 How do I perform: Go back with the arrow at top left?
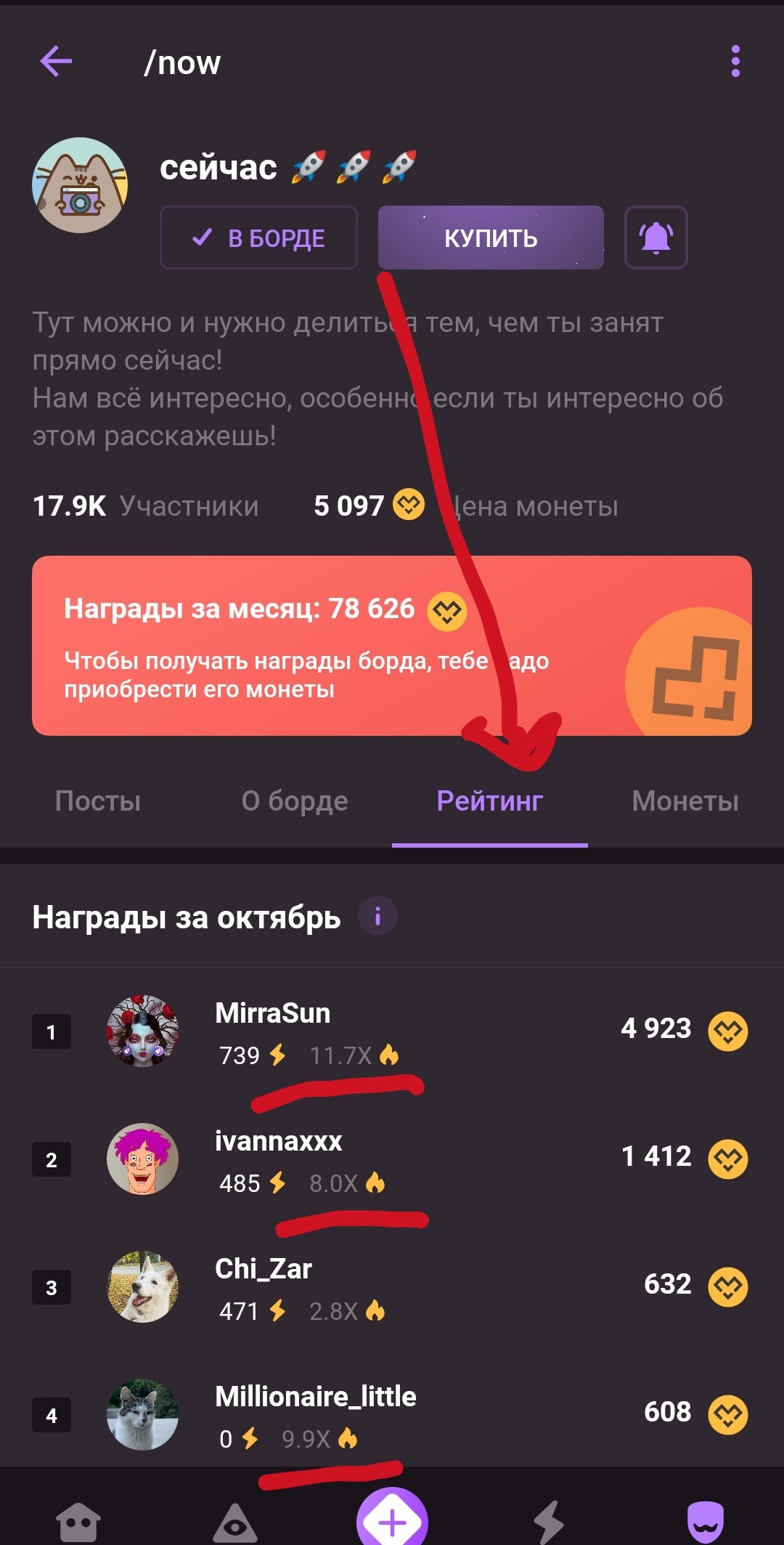[x=54, y=62]
